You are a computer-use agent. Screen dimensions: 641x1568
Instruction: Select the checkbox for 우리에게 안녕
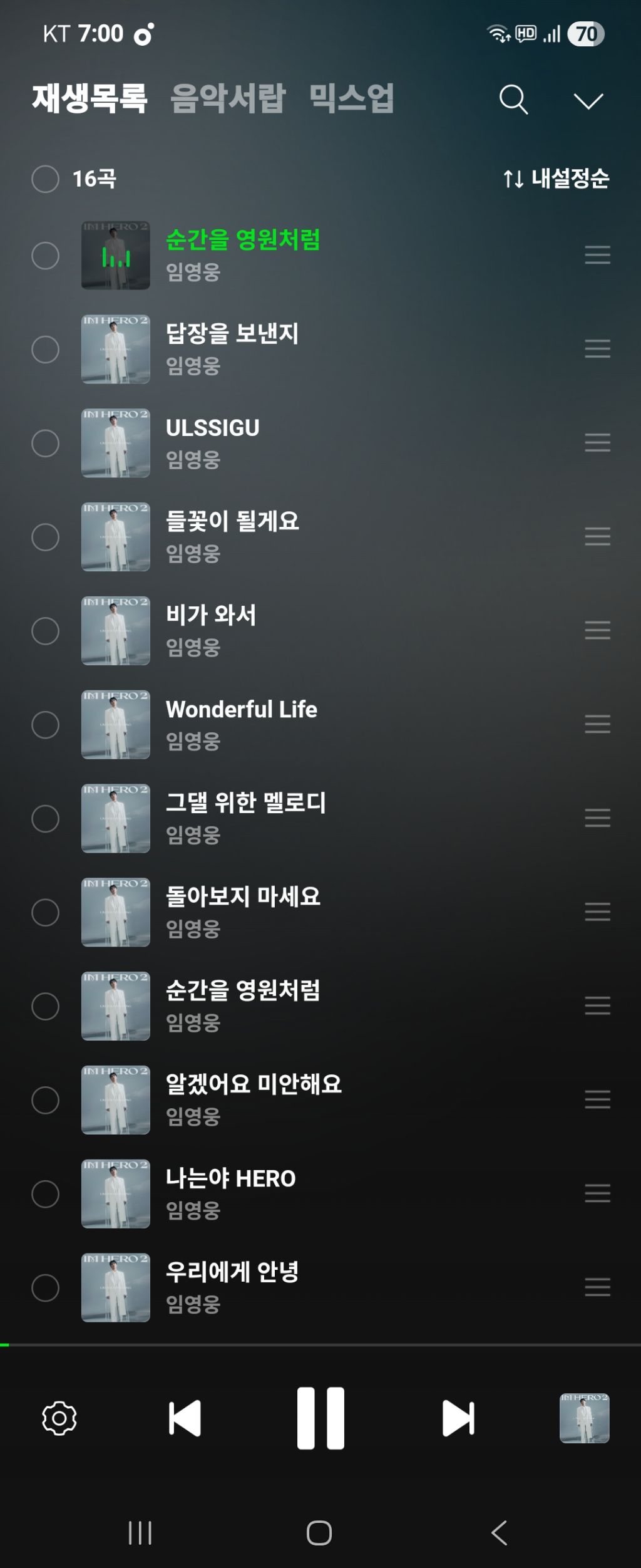(x=45, y=1288)
